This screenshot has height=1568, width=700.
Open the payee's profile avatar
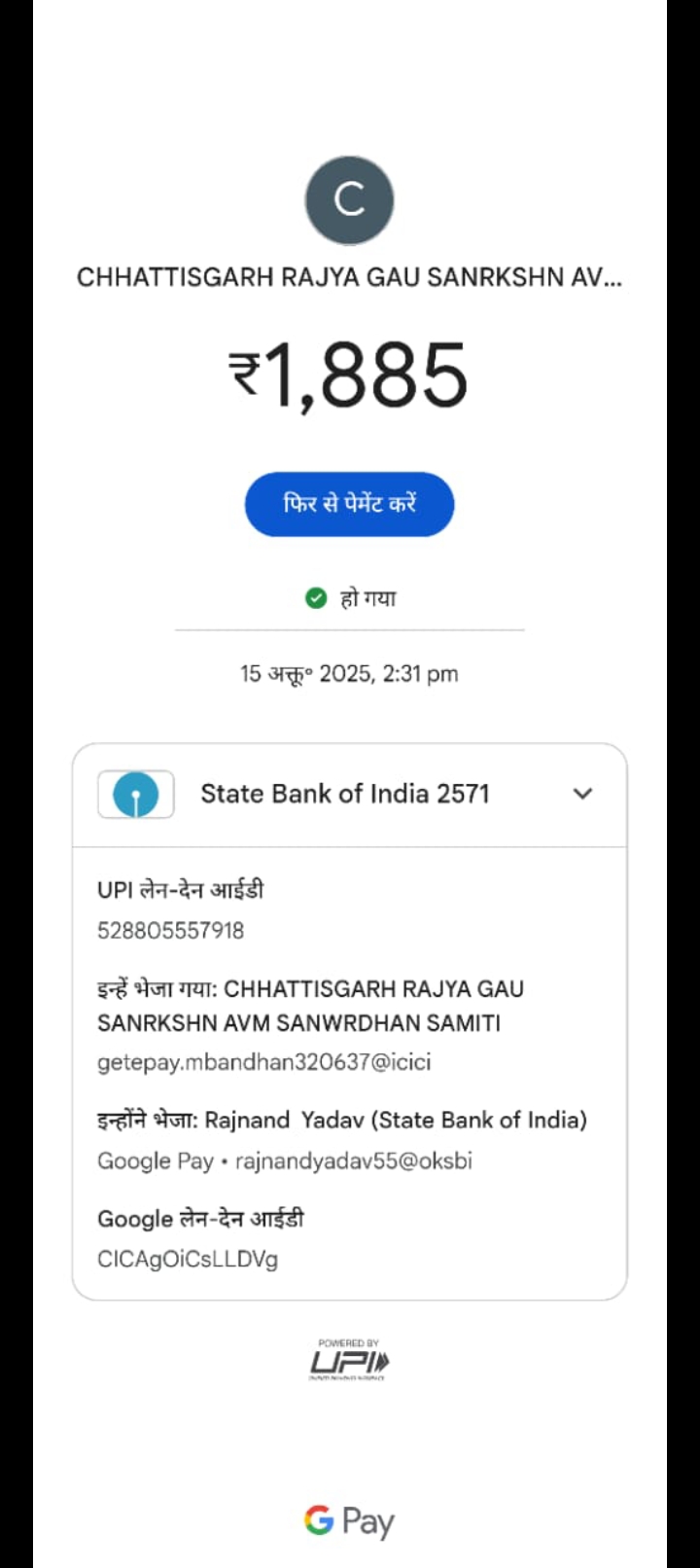pos(349,200)
